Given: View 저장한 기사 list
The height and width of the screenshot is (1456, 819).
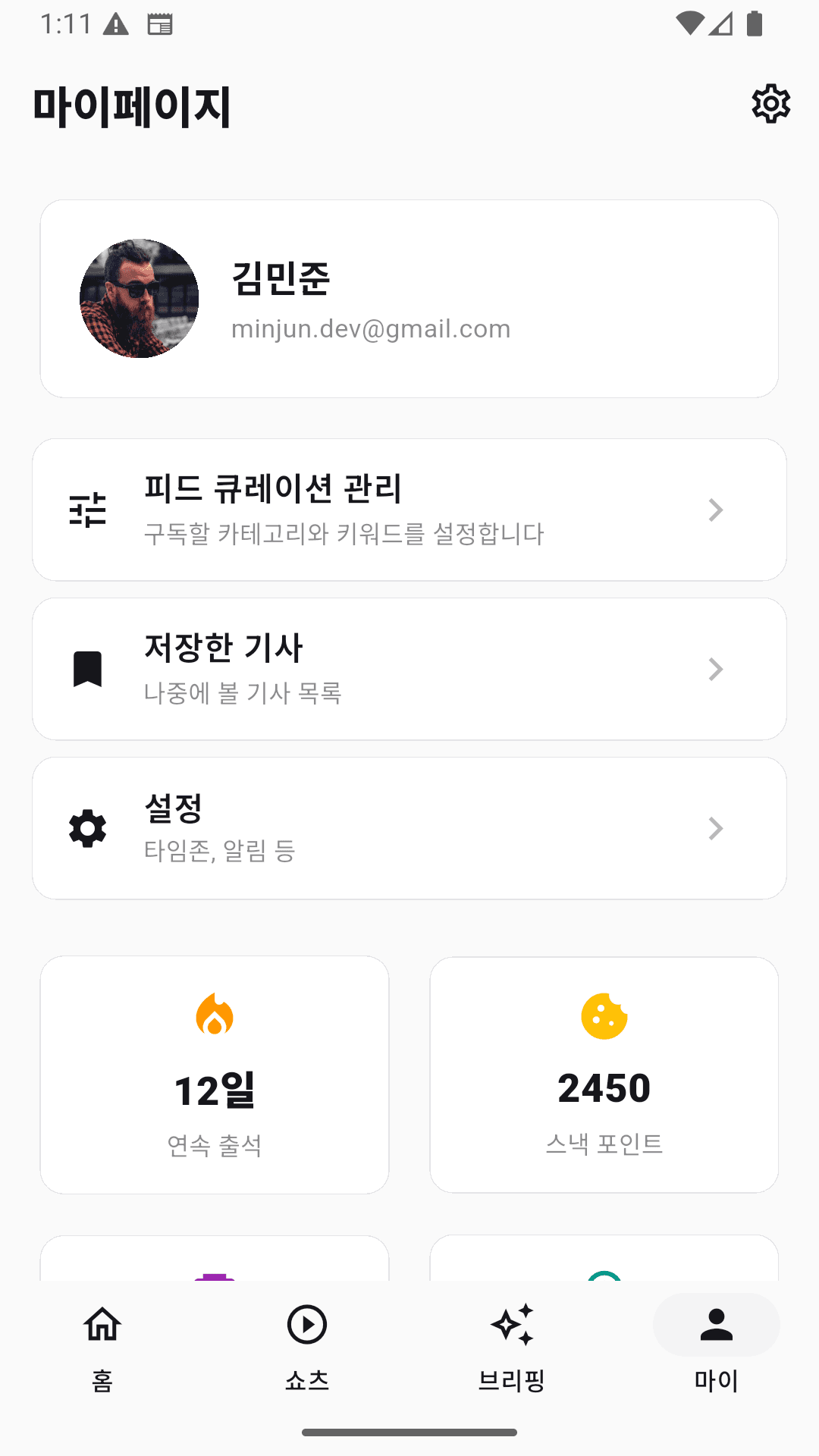Looking at the screenshot, I should [409, 669].
